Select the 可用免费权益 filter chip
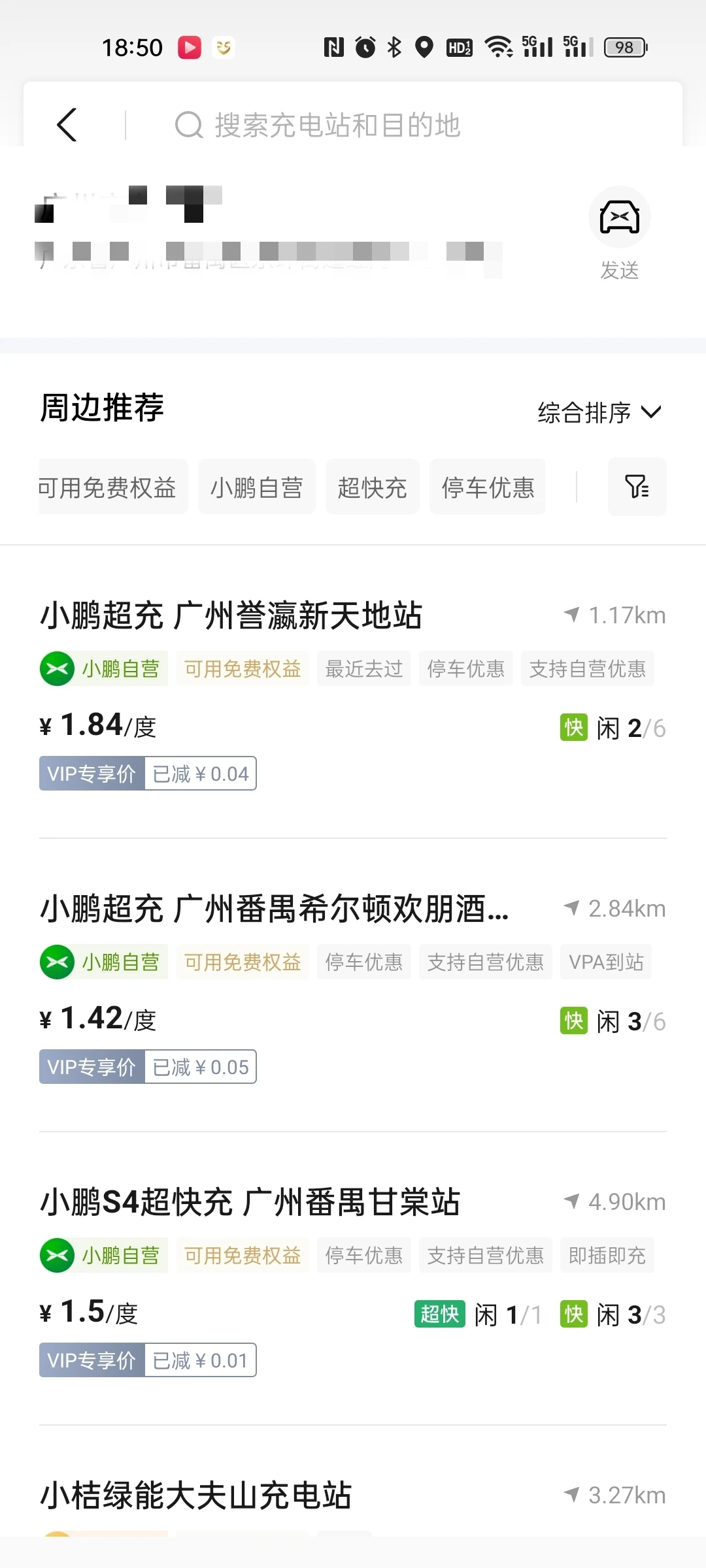This screenshot has height=1568, width=706. pos(112,487)
